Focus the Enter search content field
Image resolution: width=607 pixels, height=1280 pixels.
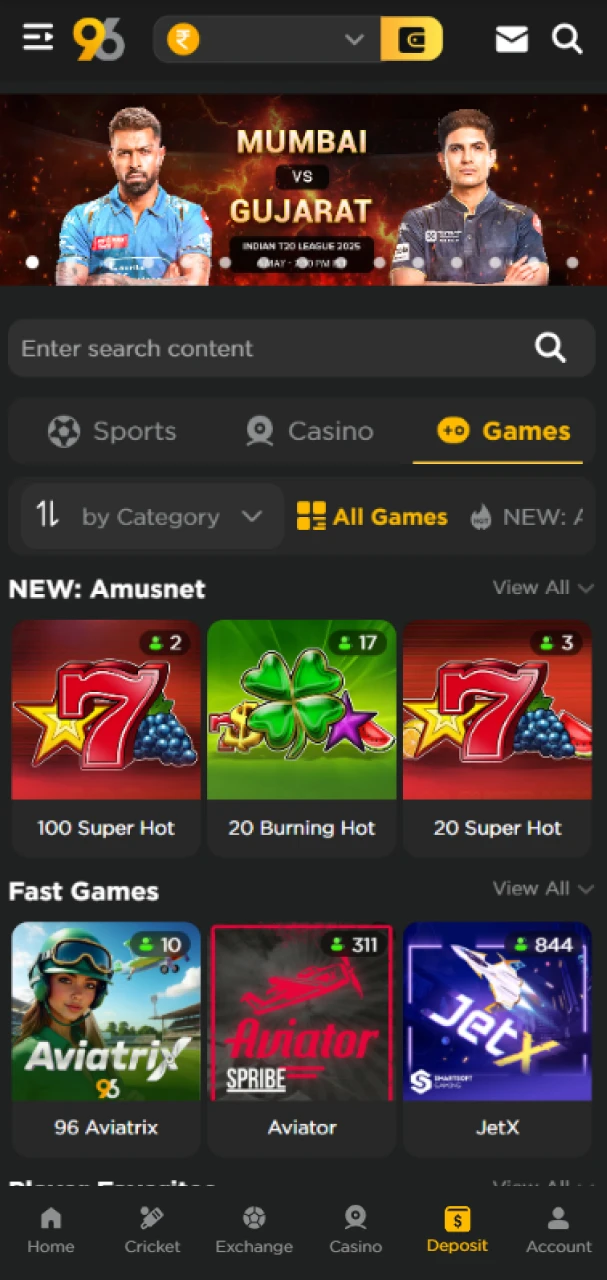(270, 348)
